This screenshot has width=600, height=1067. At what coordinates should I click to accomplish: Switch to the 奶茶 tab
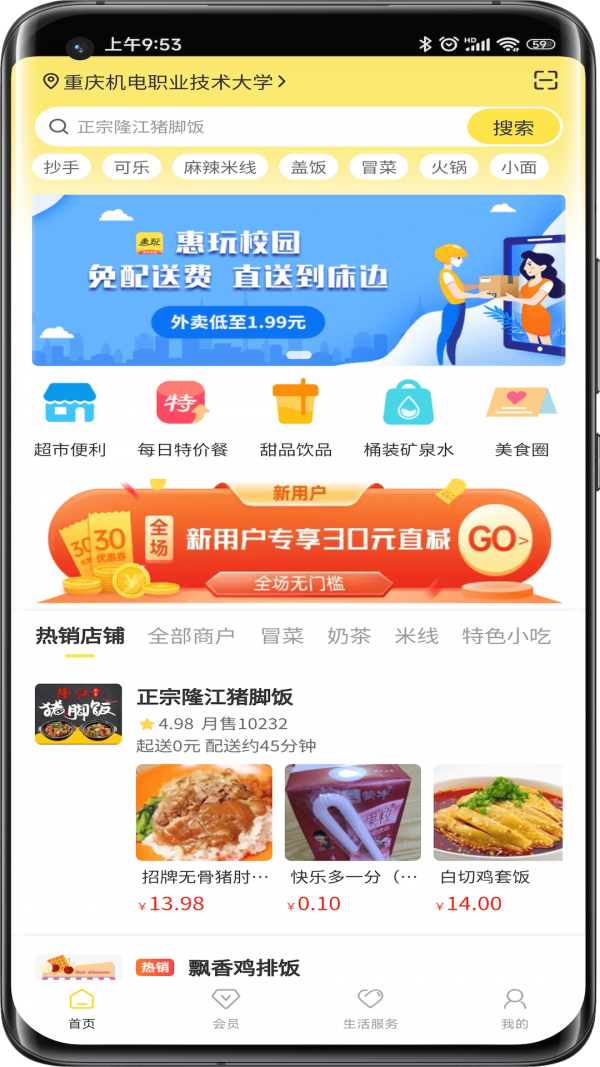pos(349,636)
